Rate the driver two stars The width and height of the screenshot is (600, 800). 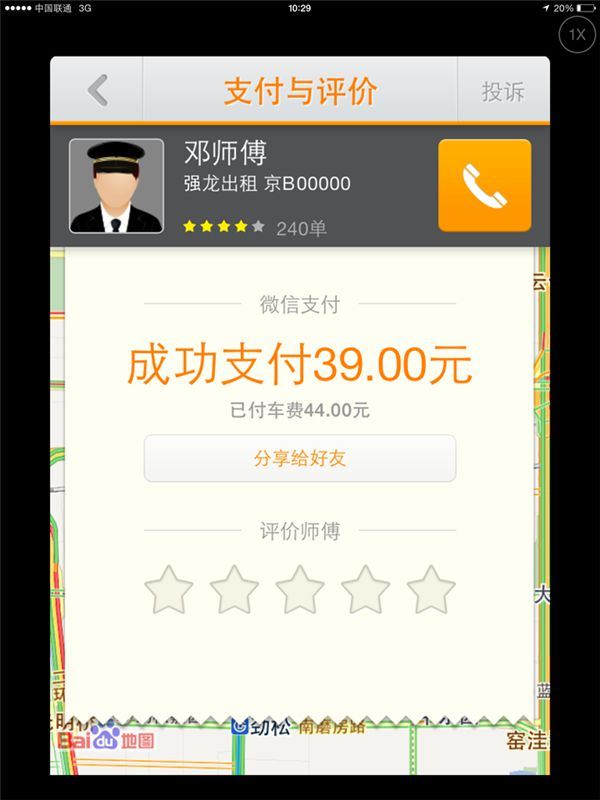point(234,590)
